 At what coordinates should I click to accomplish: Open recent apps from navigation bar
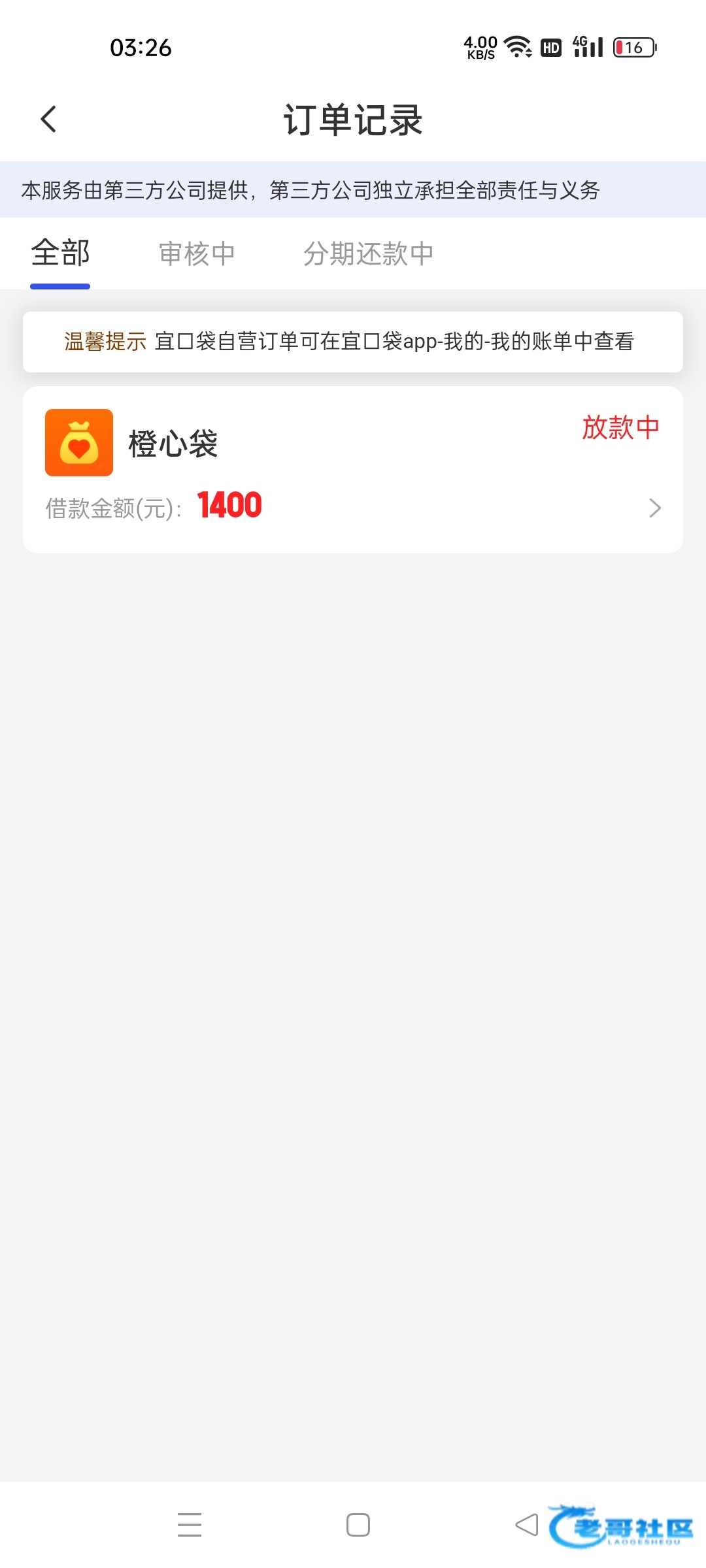190,1525
